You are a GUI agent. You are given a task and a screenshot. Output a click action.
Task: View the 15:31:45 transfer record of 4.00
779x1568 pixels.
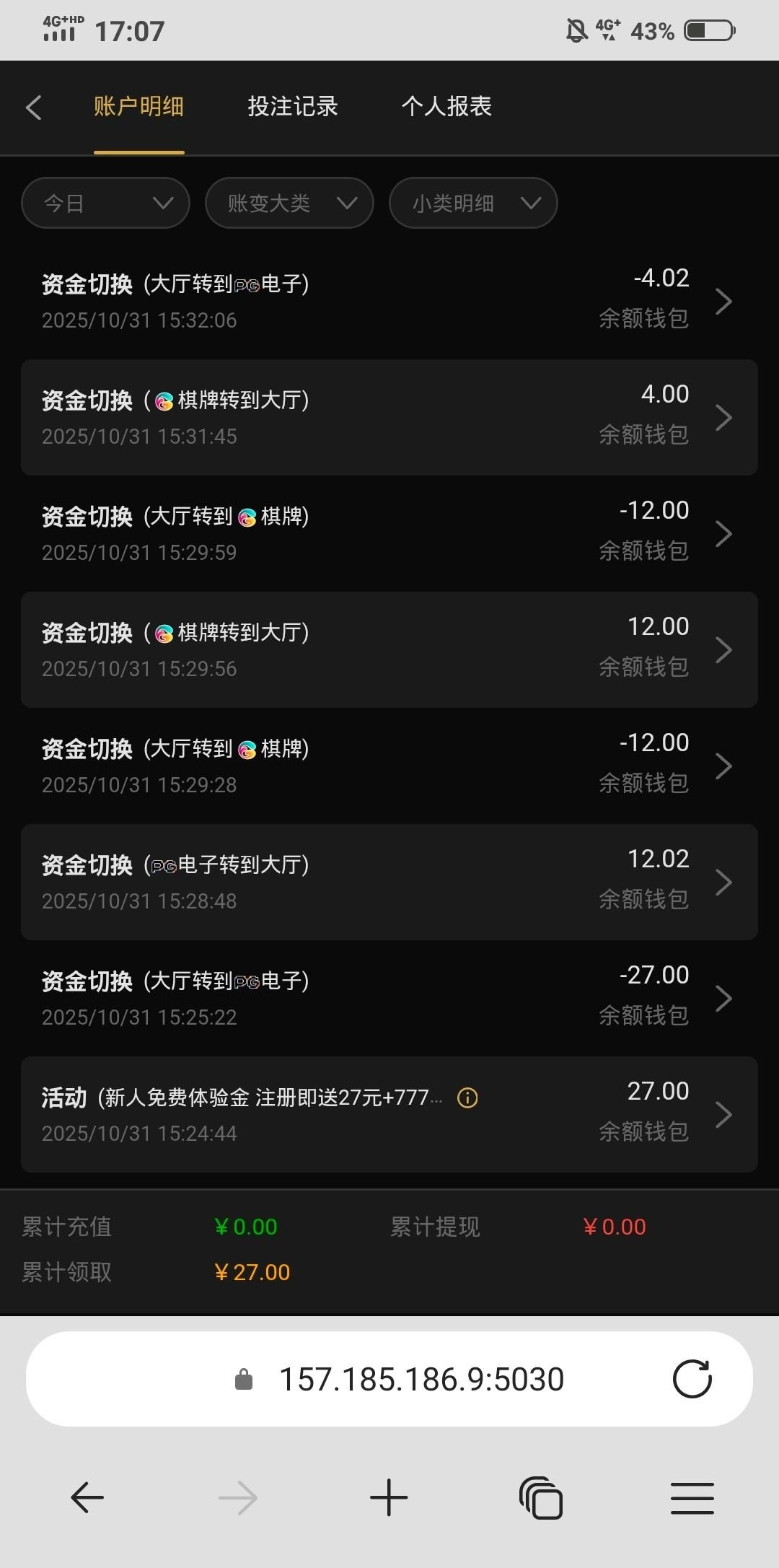pyautogui.click(x=389, y=417)
